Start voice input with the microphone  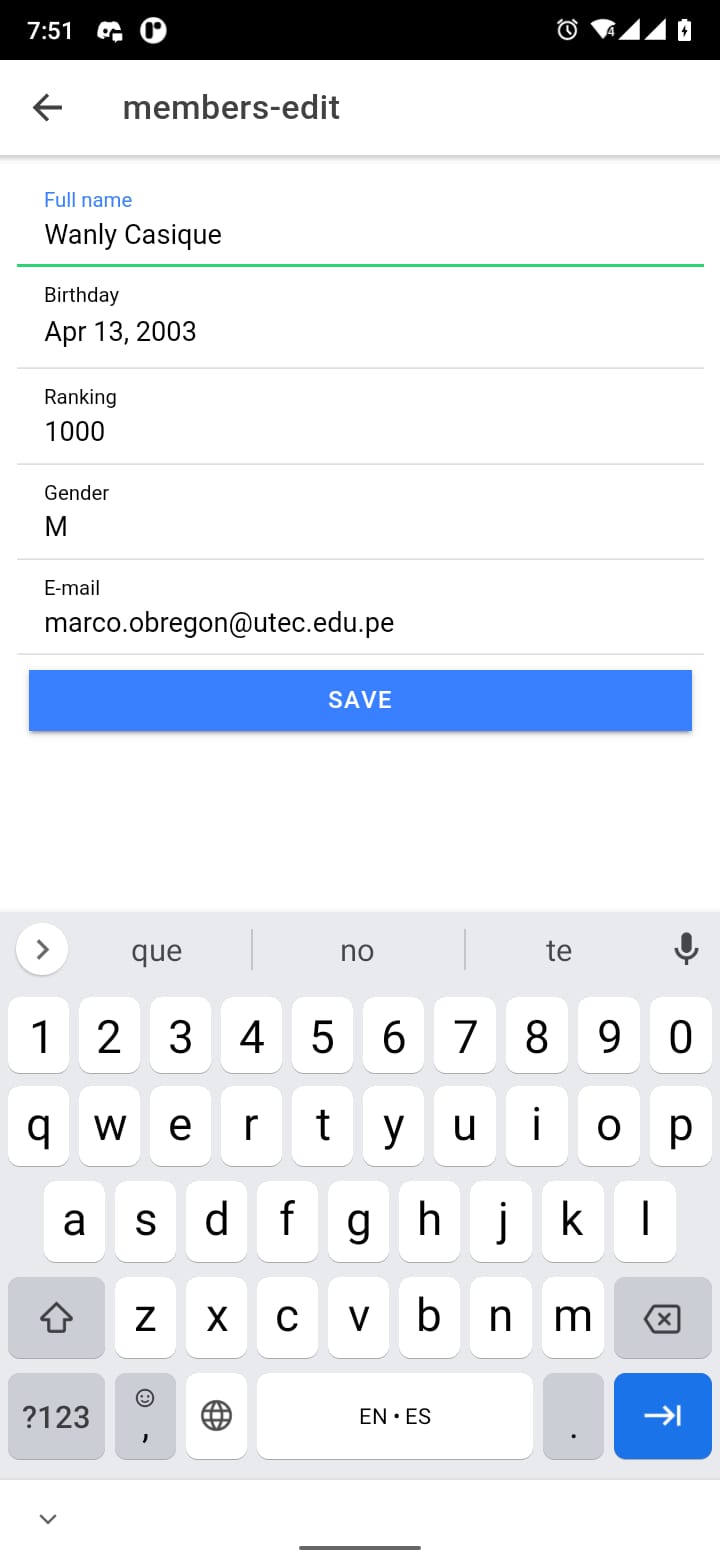686,949
